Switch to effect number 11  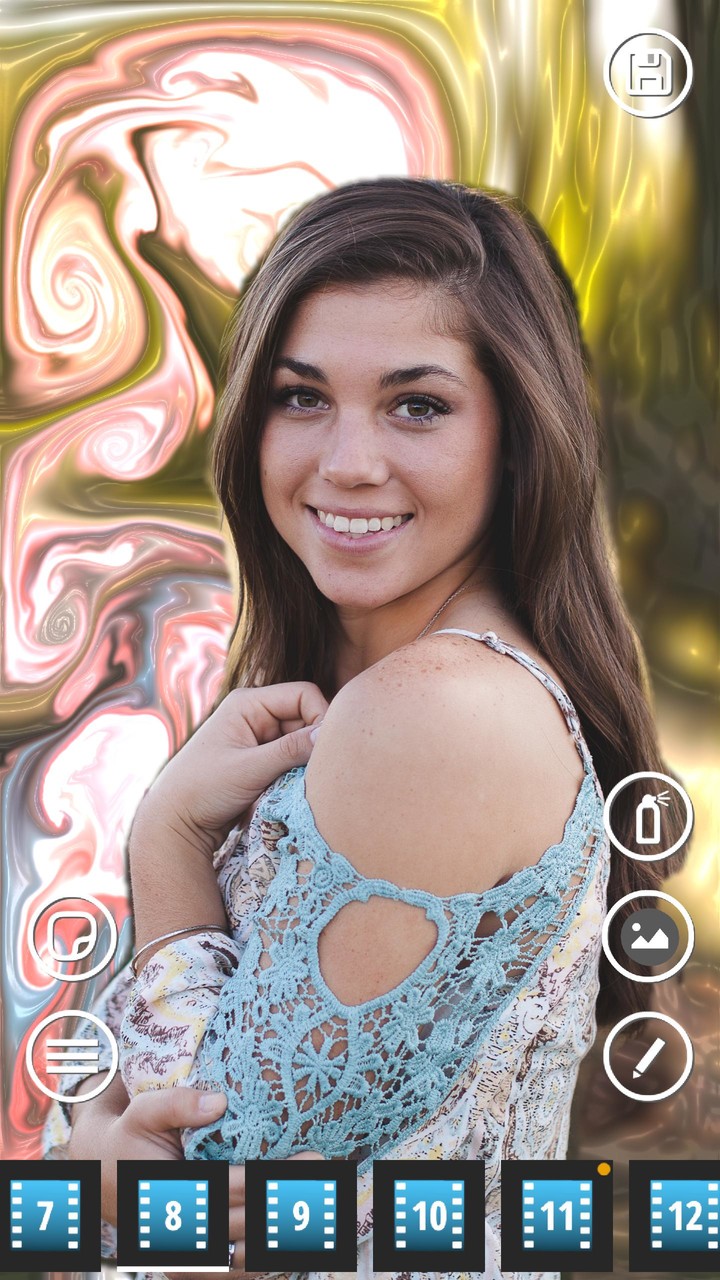[x=557, y=1215]
